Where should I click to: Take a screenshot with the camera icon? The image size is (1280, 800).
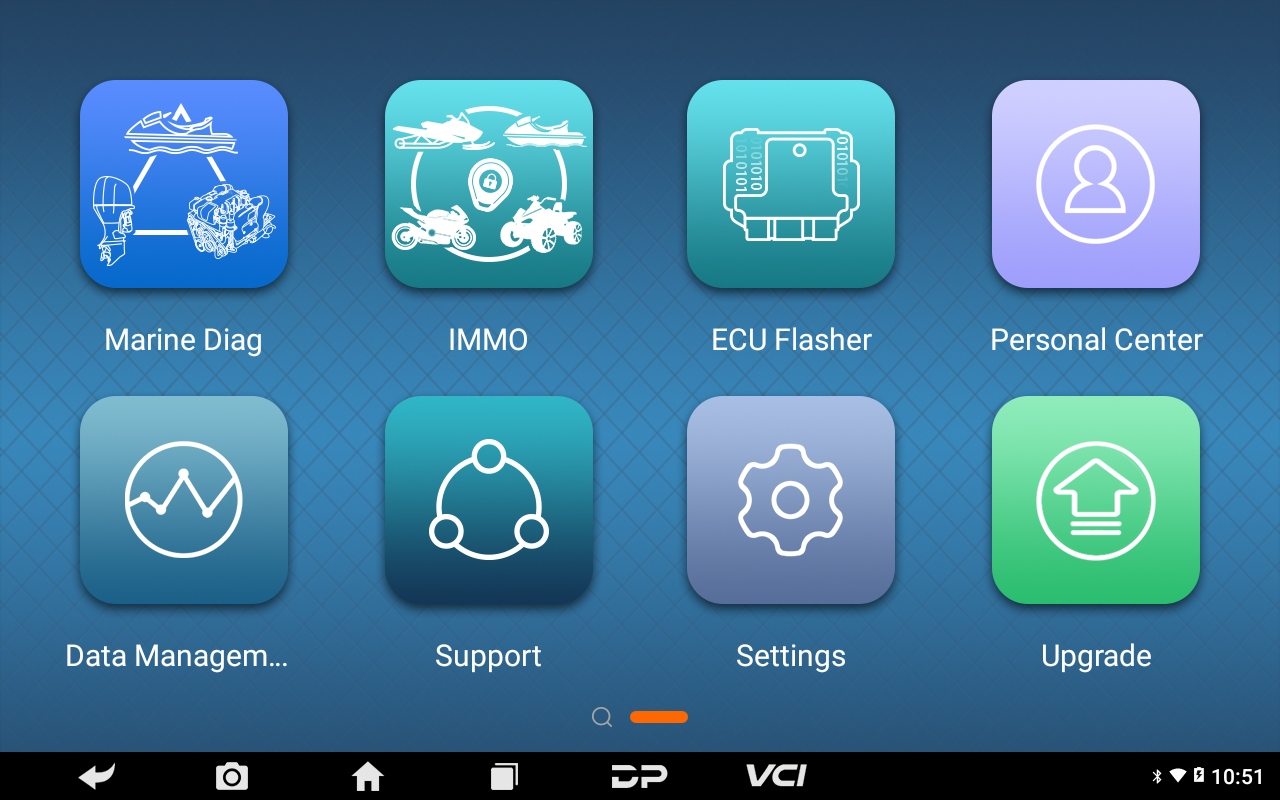click(x=232, y=776)
